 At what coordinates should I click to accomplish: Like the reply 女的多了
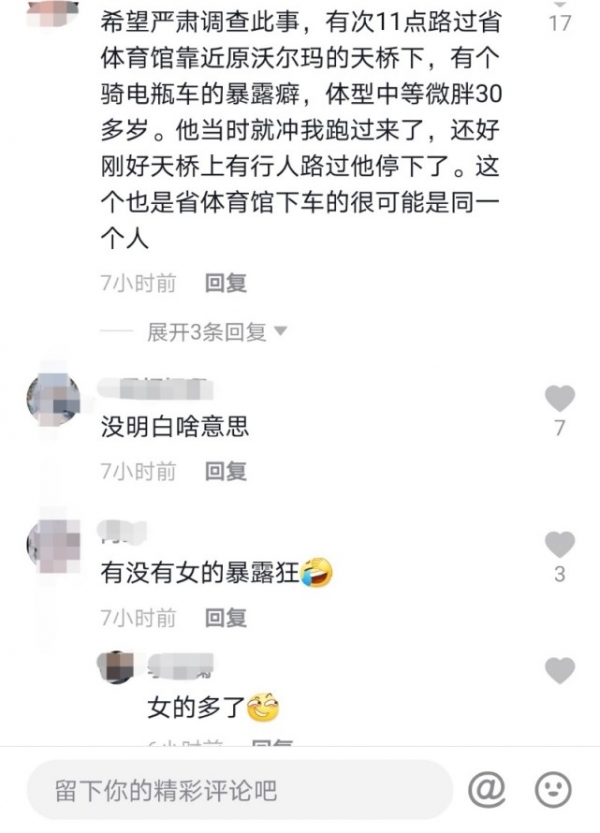pos(560,671)
